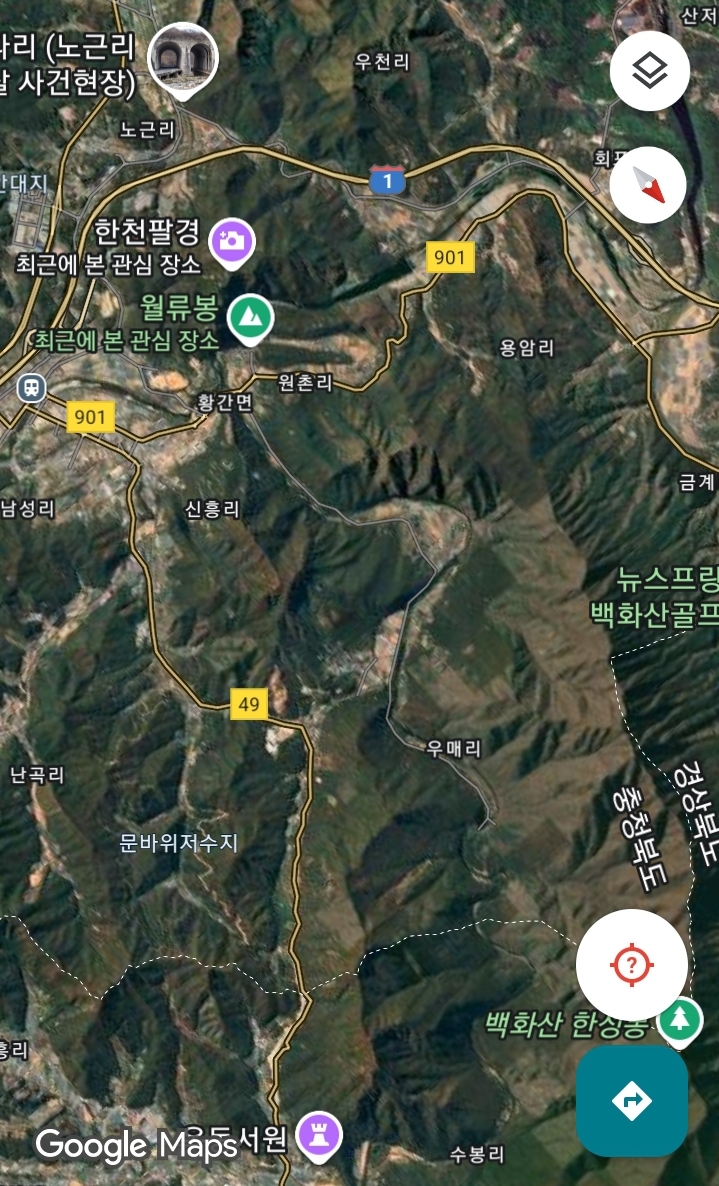Open the 한천팔경 photo spot pin
Viewport: 719px width, 1186px height.
(231, 243)
